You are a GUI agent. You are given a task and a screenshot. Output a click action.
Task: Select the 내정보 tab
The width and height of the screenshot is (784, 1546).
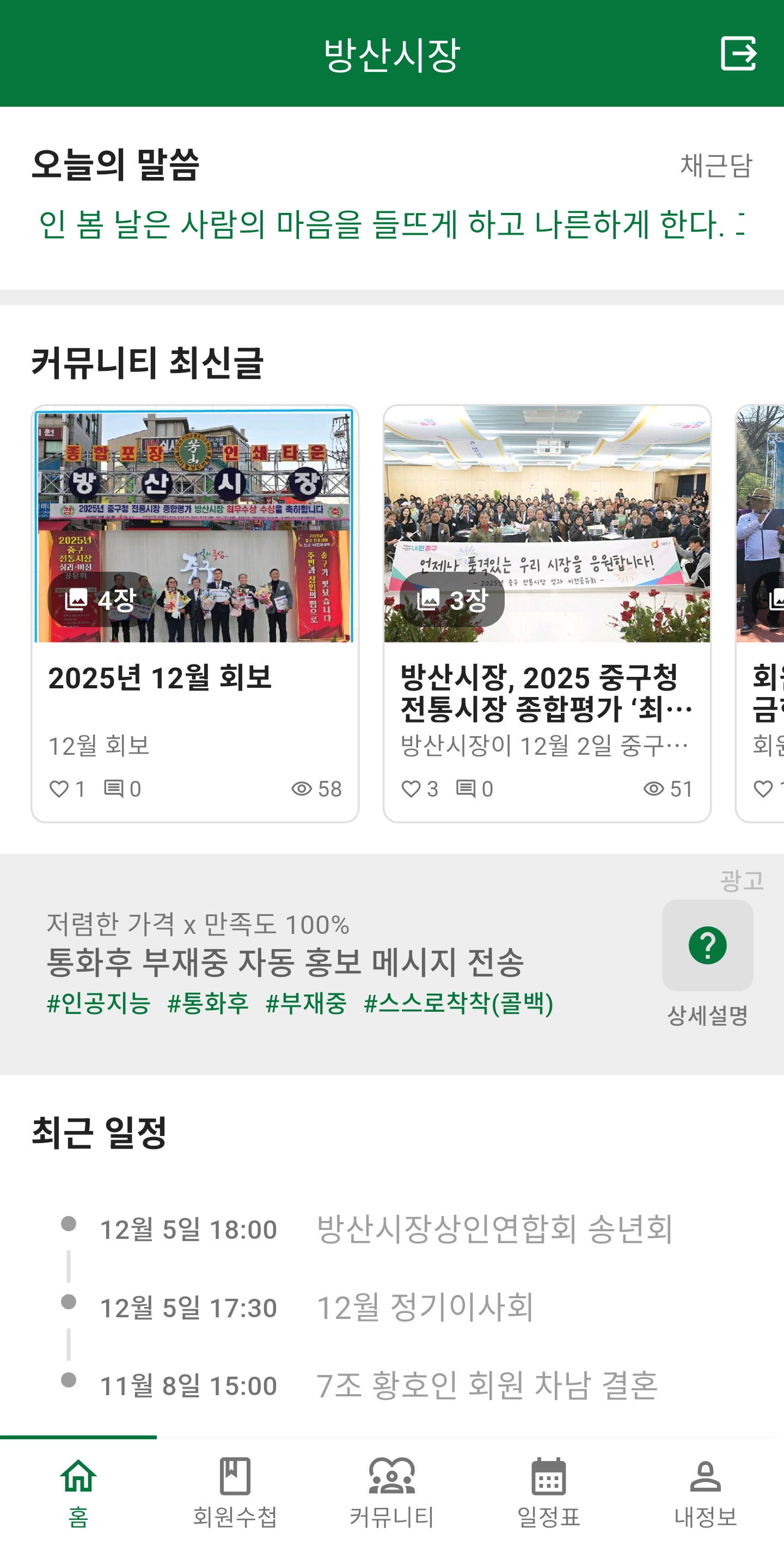tap(706, 1492)
